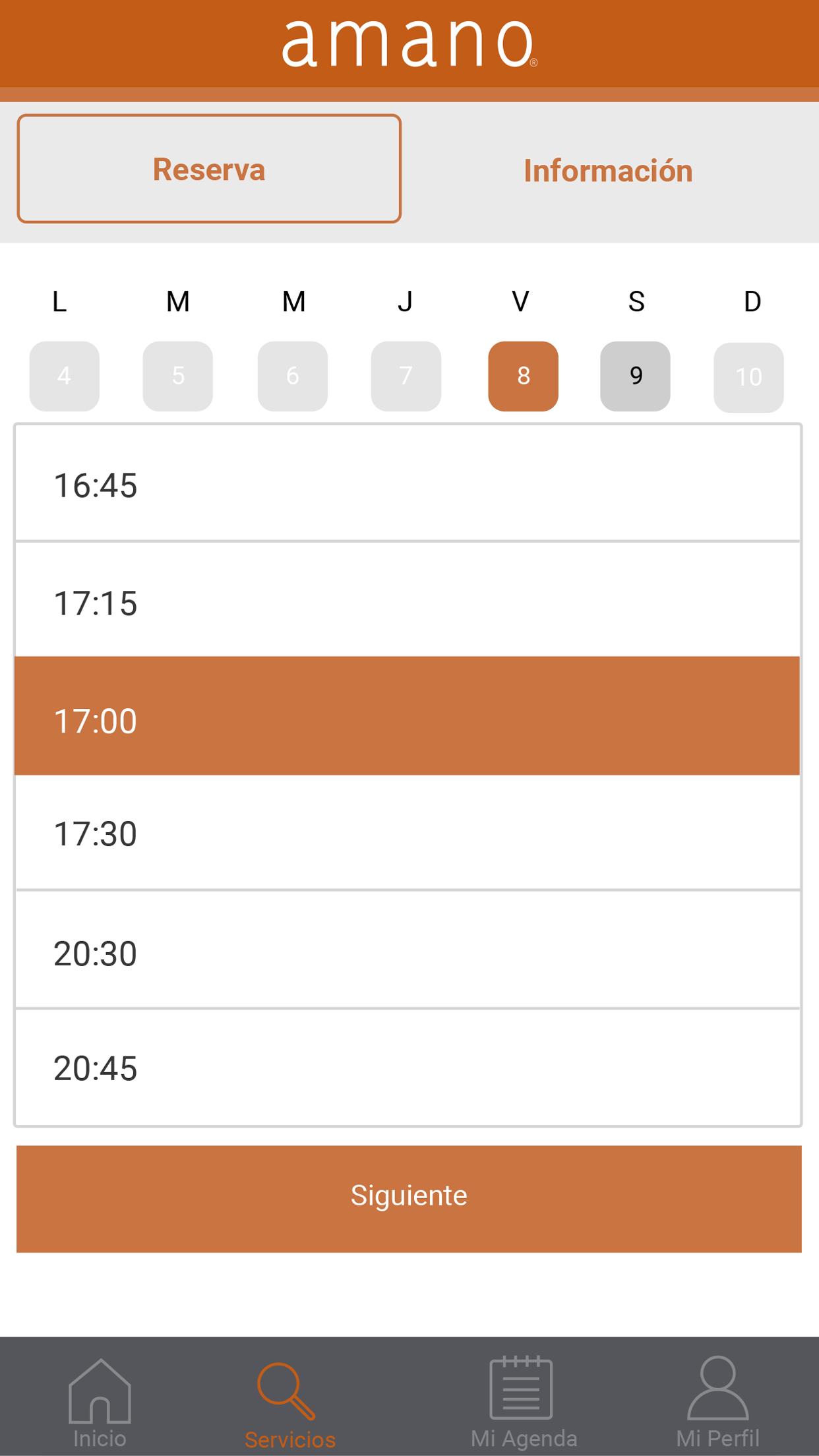Pick the 20:45 time slot
Screen dimensions: 819x1456
click(x=408, y=1067)
